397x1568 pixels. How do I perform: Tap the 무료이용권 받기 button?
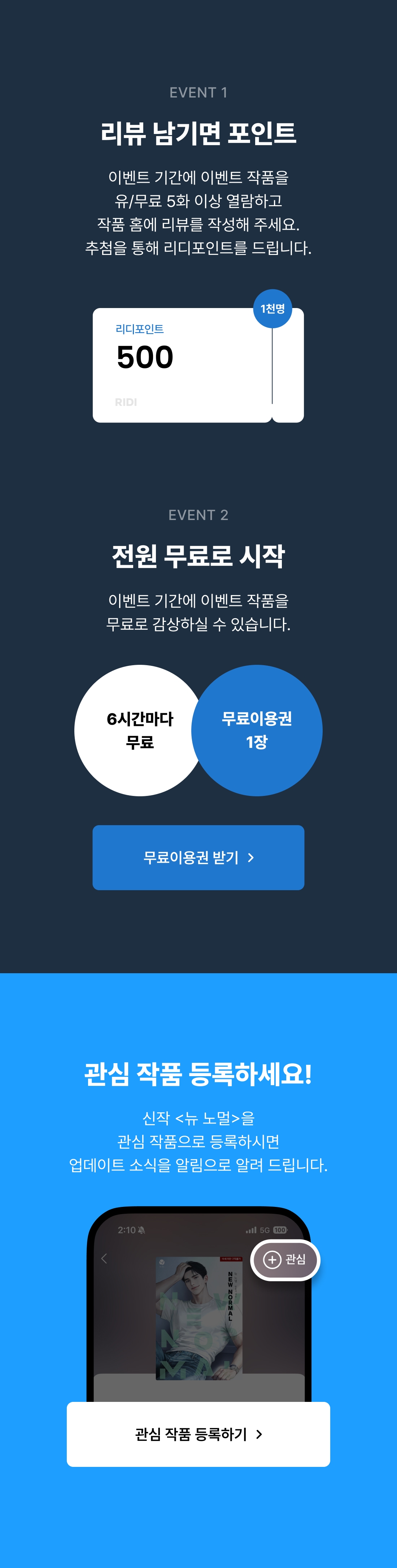[198, 857]
